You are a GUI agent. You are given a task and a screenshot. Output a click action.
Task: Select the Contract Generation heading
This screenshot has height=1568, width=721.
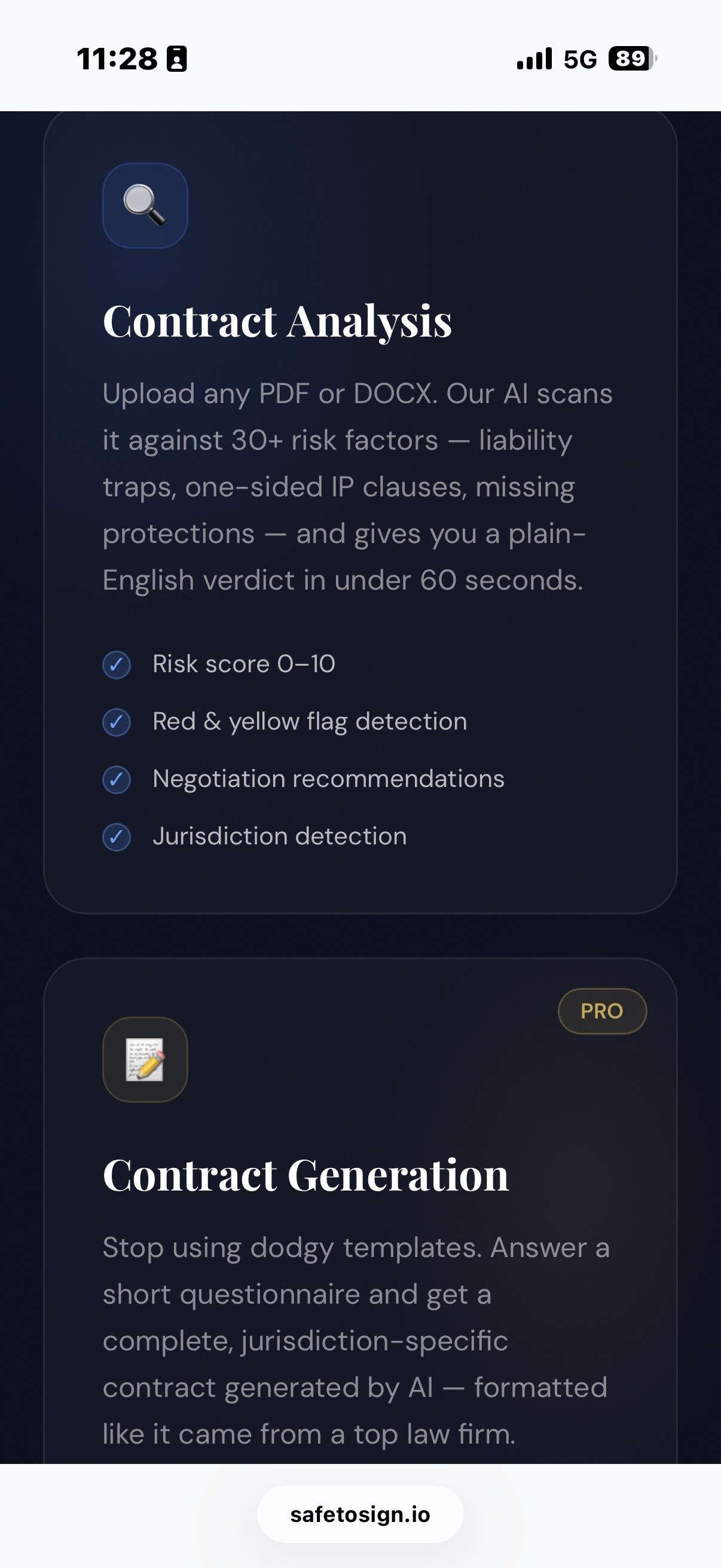pos(306,1175)
